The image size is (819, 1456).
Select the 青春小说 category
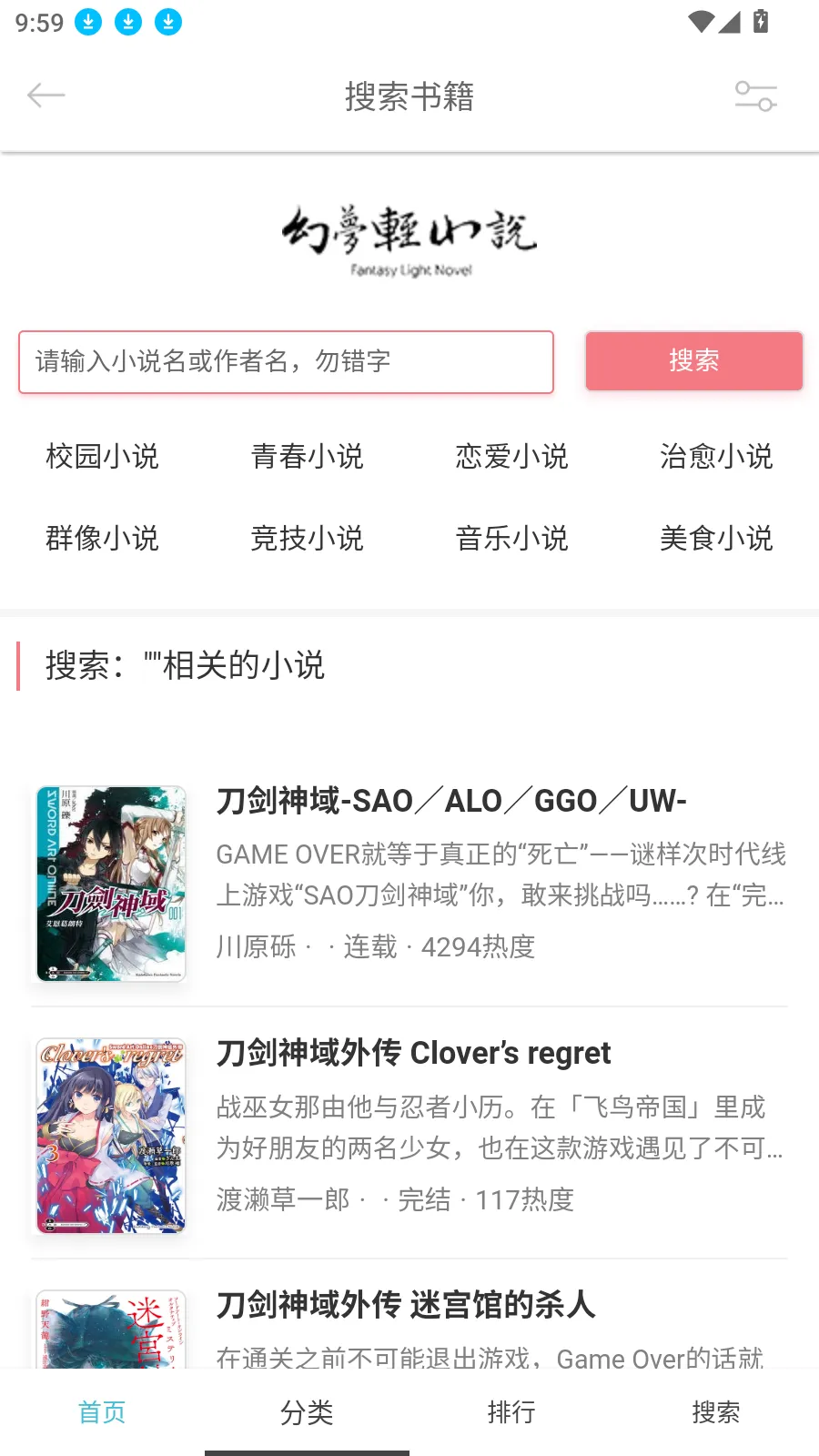pyautogui.click(x=307, y=456)
